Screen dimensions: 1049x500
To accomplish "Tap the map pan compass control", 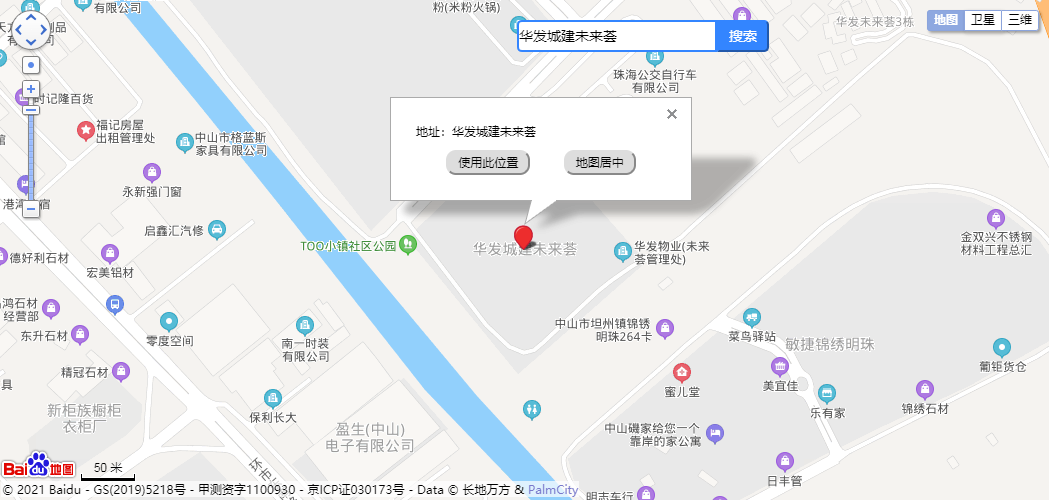I will pos(30,30).
